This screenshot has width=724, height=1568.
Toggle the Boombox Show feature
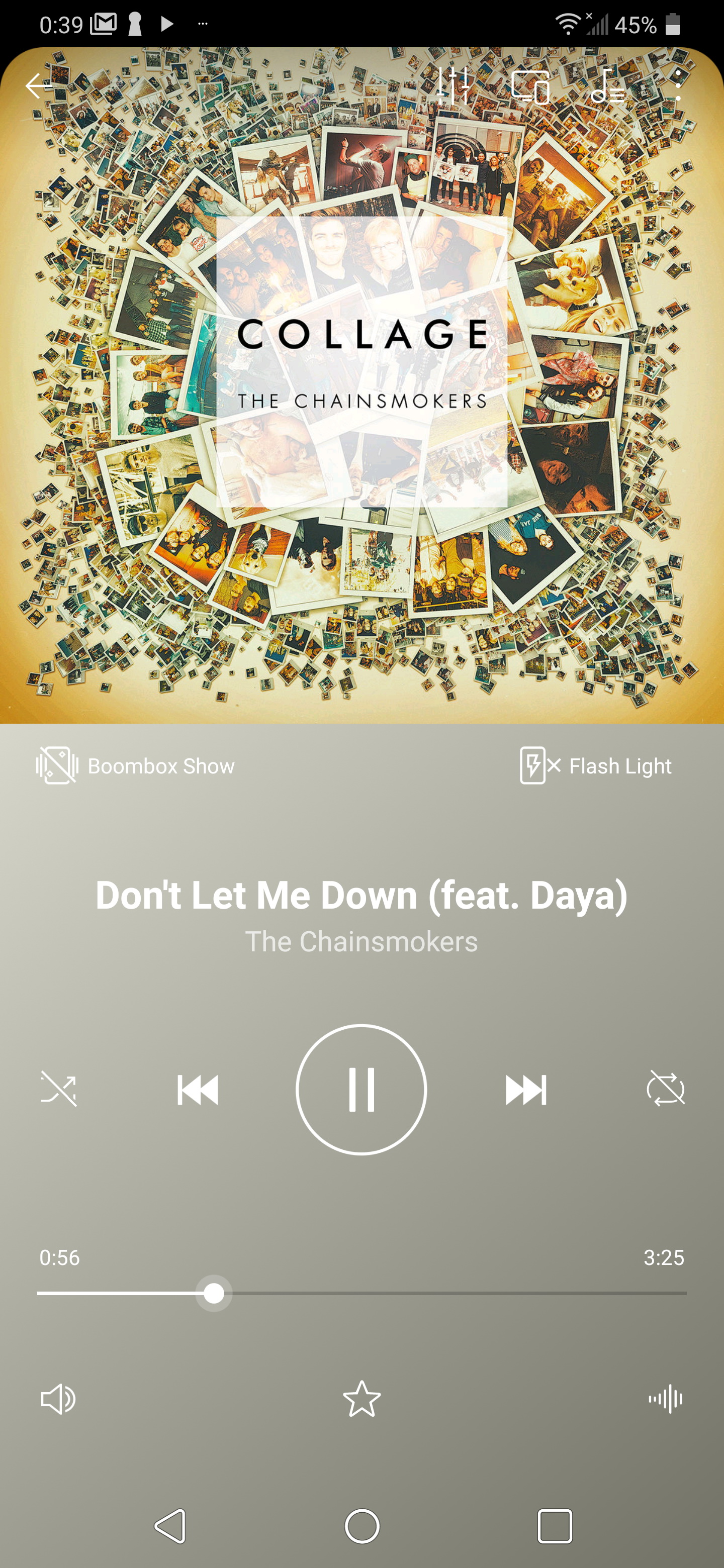pos(135,766)
